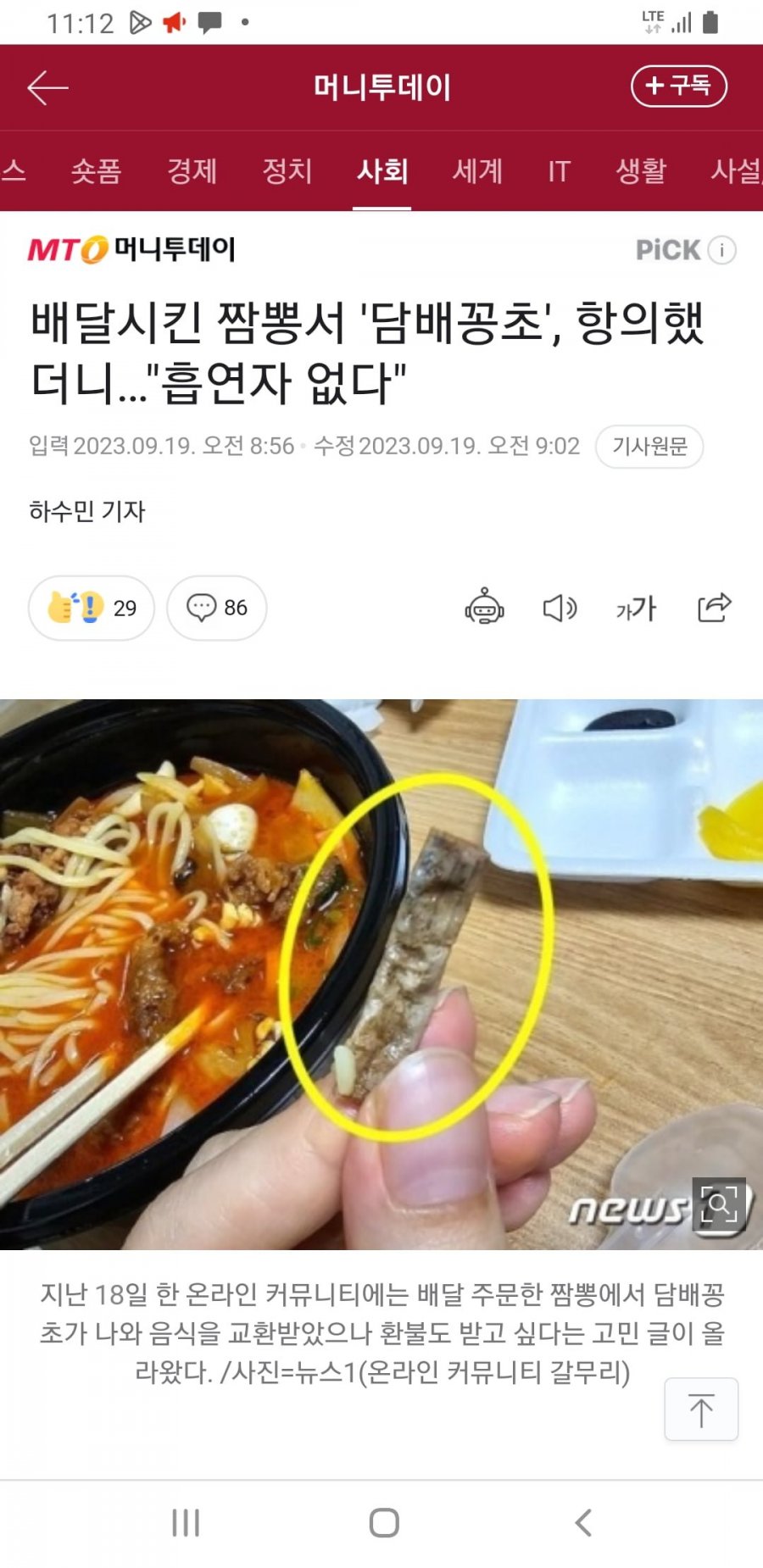The height and width of the screenshot is (1568, 763).
Task: Open PiCK info icon
Action: [x=721, y=250]
